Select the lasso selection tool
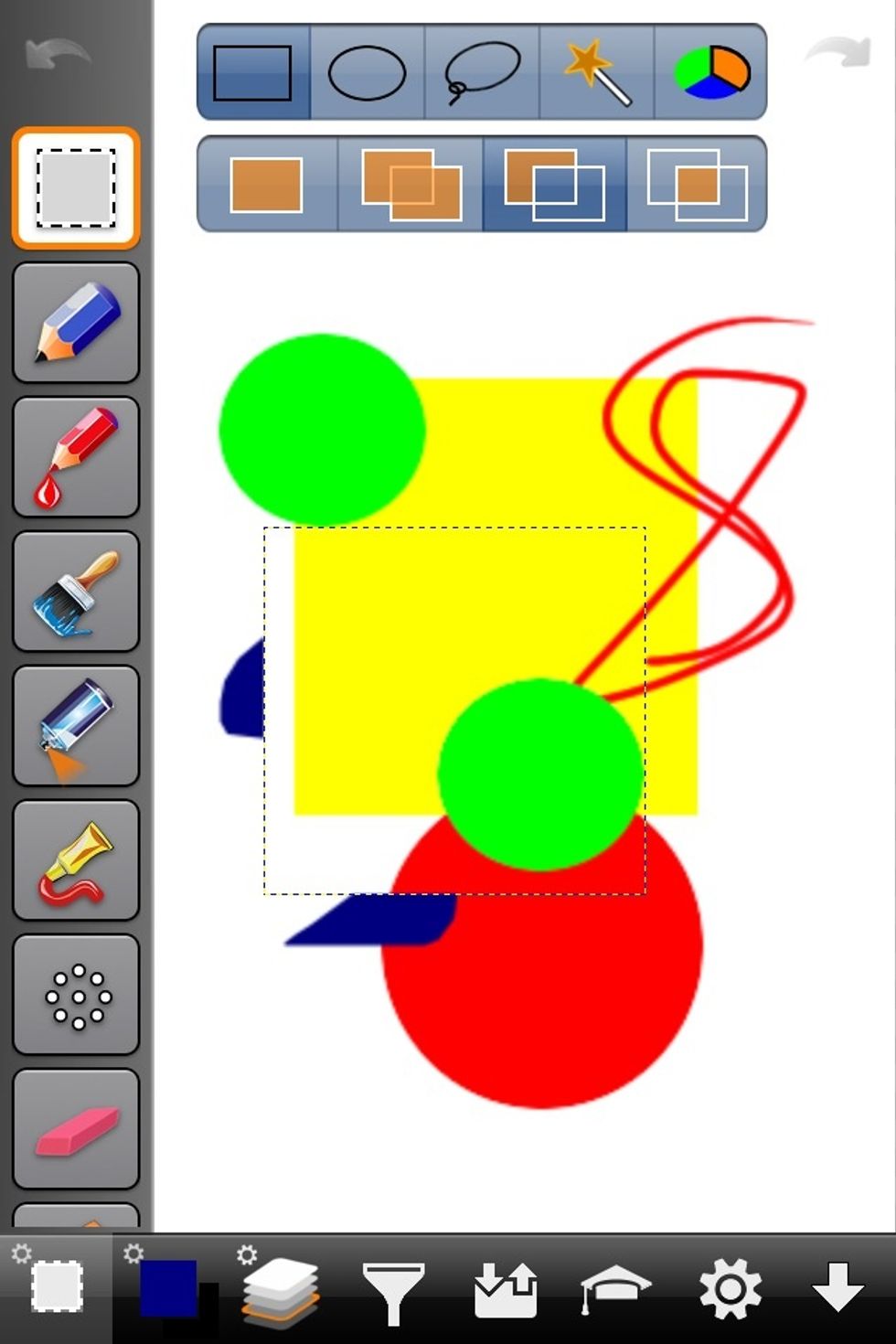Viewport: 896px width, 1344px height. [x=482, y=73]
